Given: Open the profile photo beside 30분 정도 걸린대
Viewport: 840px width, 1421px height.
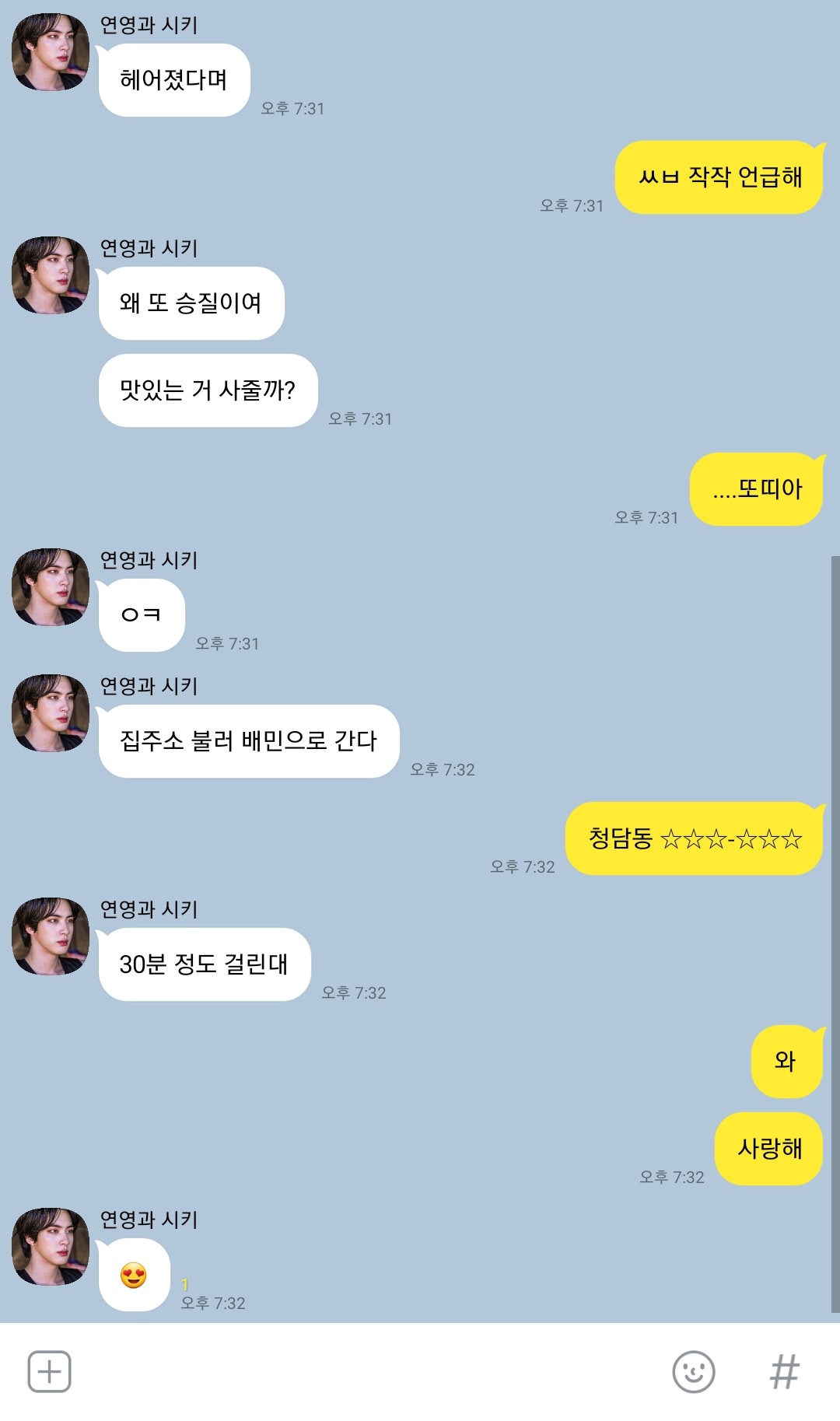Looking at the screenshot, I should (51, 936).
